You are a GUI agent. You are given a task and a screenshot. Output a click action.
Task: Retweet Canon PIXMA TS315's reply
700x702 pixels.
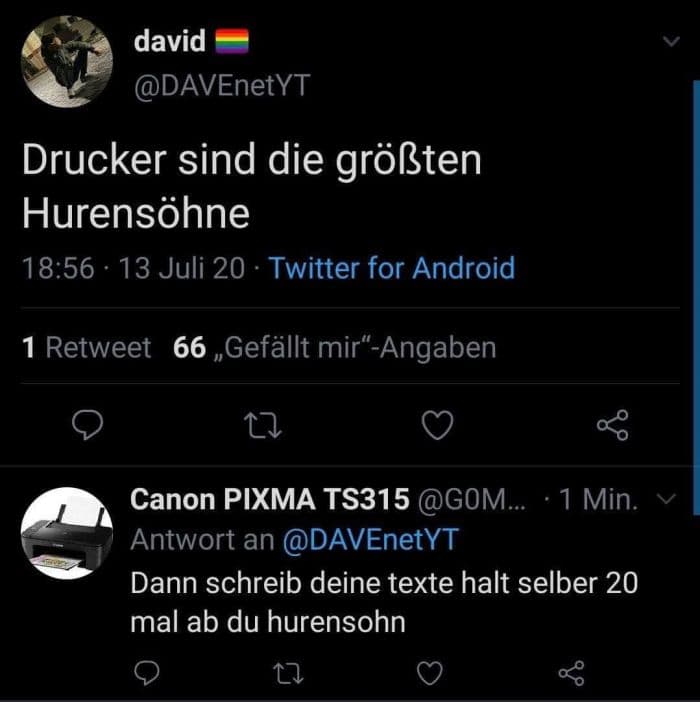[287, 674]
